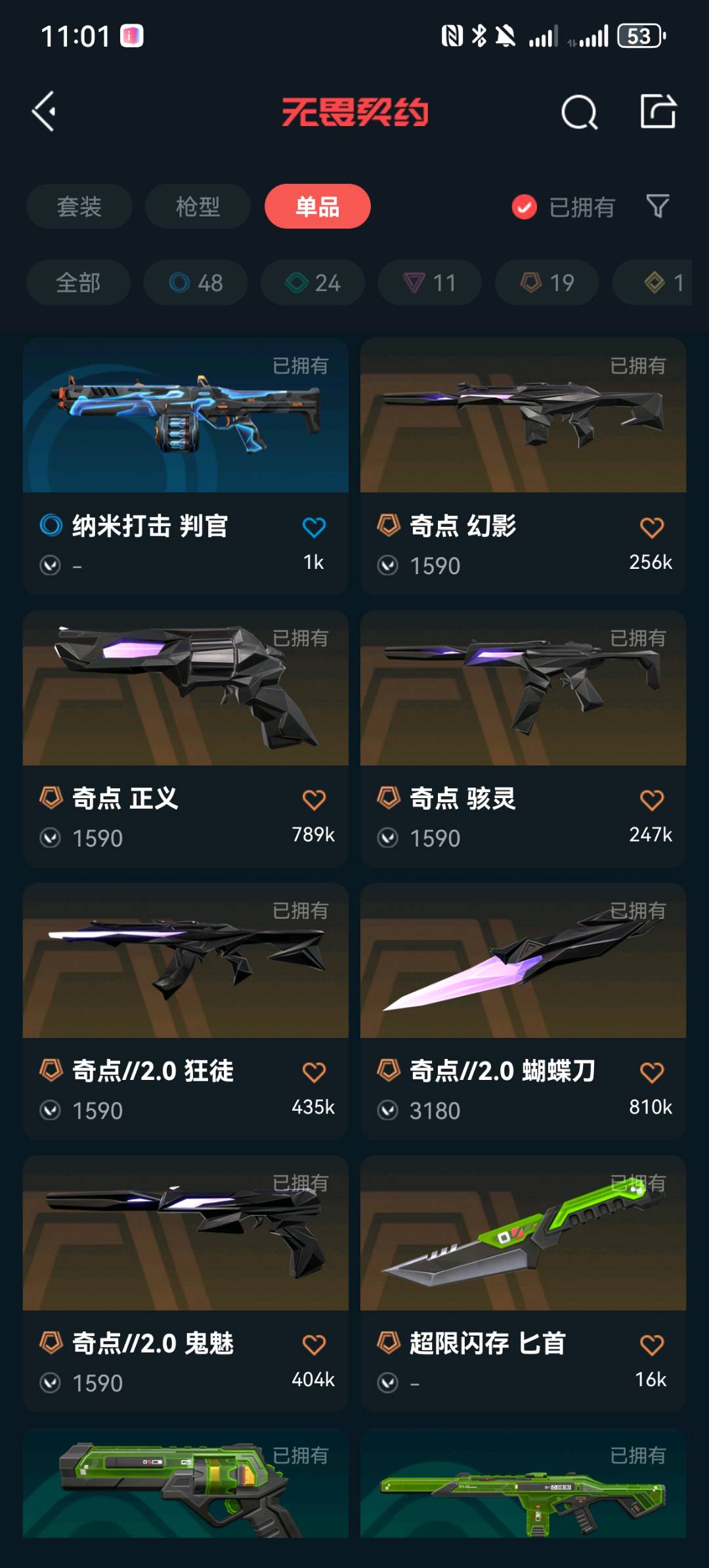Select the 单品 tab
The height and width of the screenshot is (1568, 709).
[317, 206]
